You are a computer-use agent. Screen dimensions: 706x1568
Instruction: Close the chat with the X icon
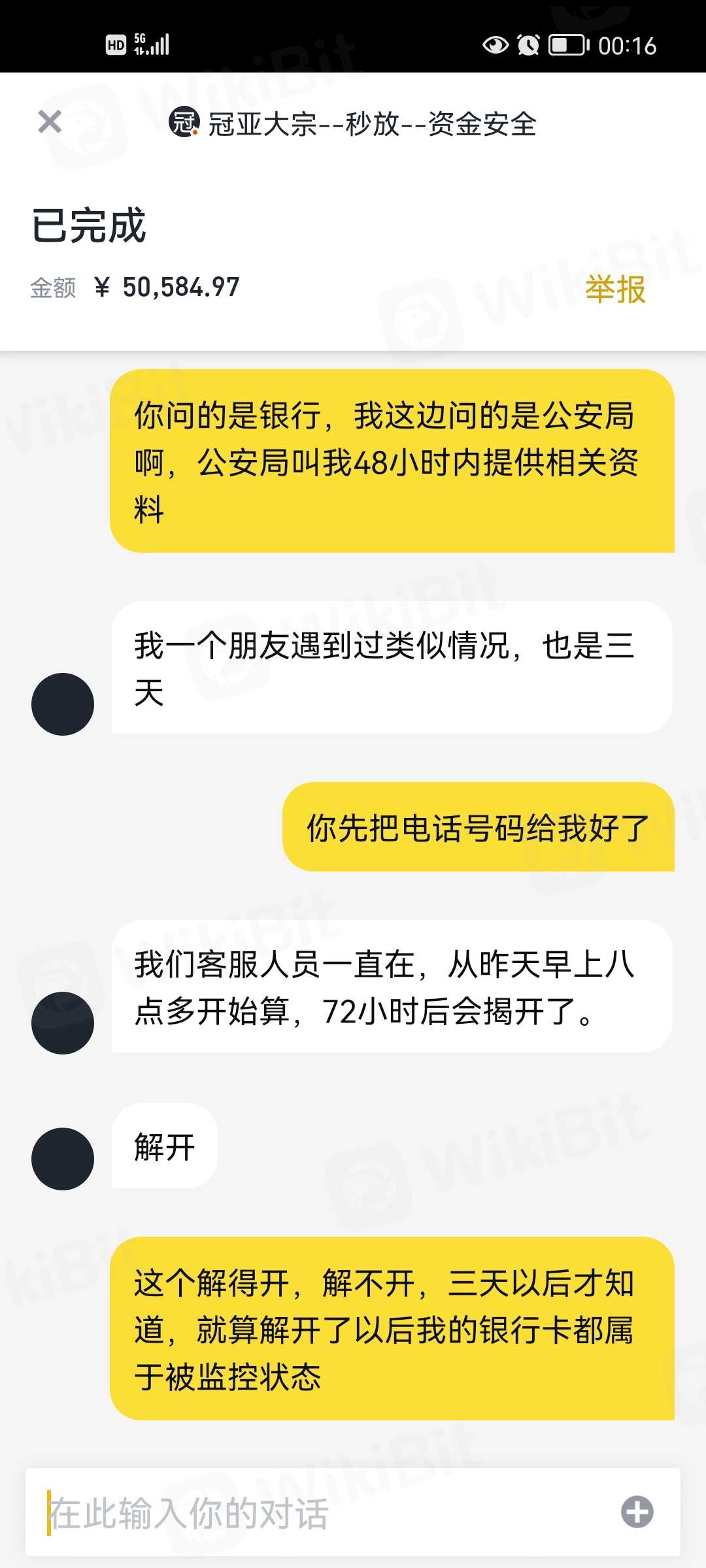(x=50, y=122)
